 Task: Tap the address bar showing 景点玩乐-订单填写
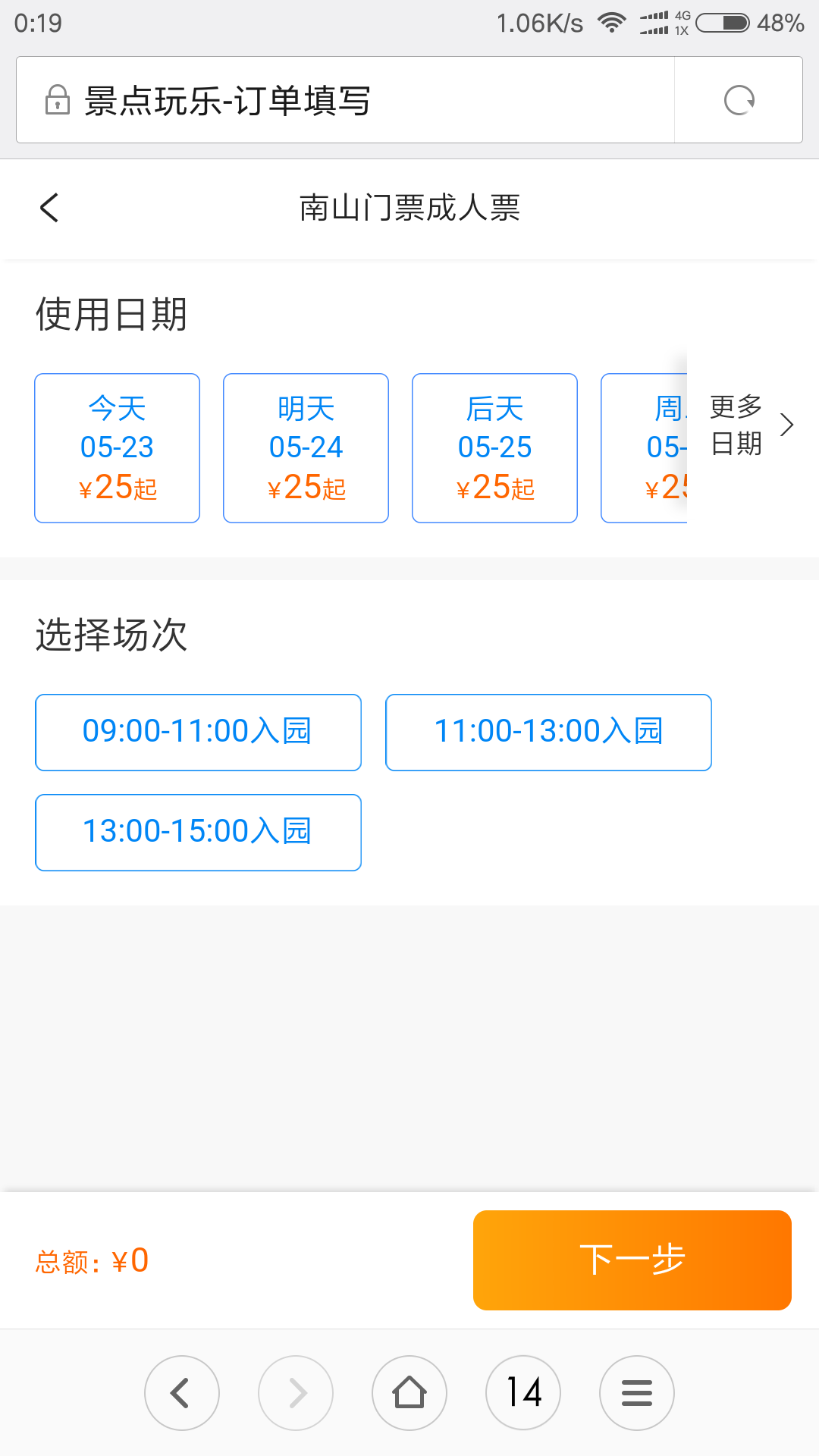click(x=345, y=100)
